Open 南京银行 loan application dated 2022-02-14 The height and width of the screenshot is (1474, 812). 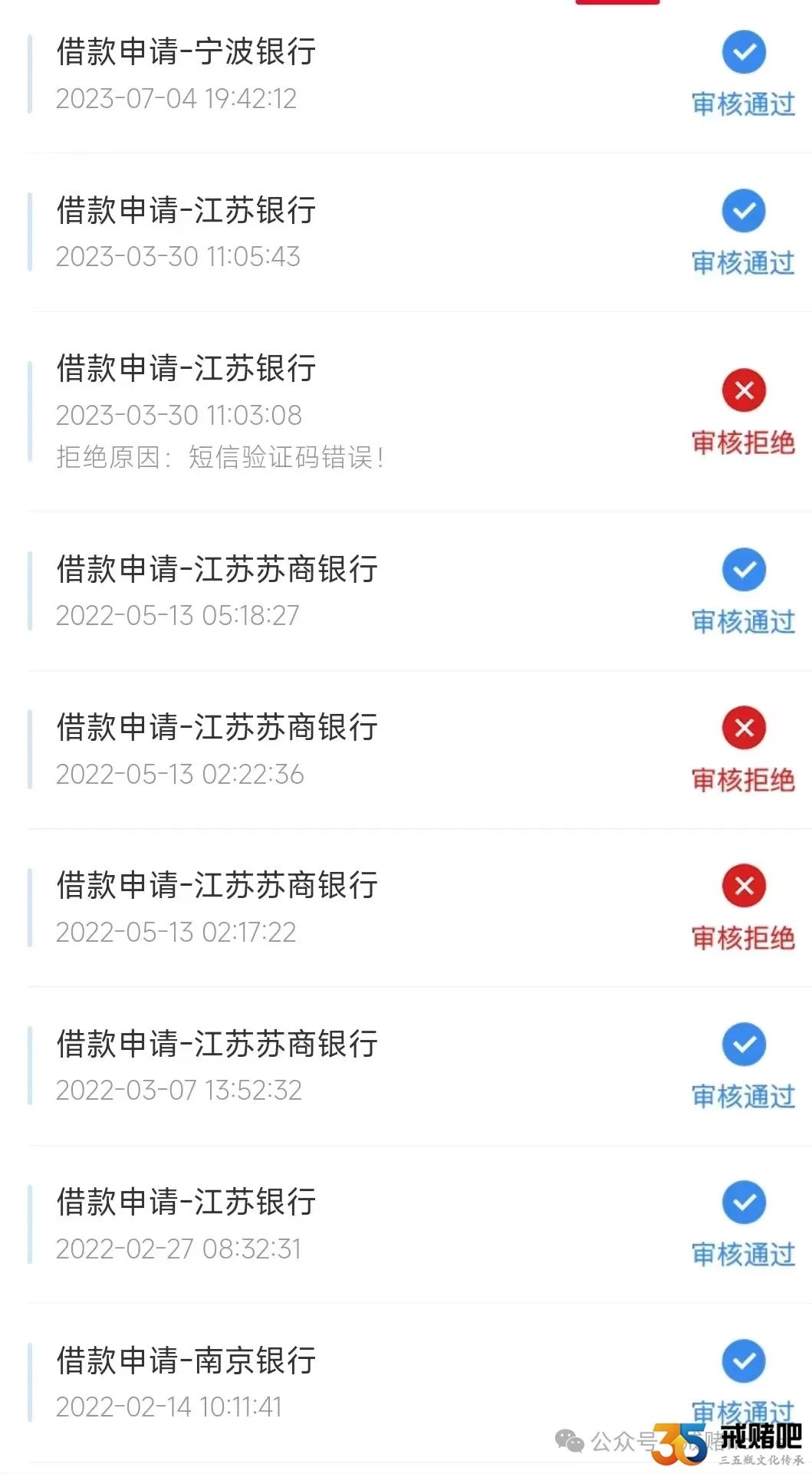419,1383
